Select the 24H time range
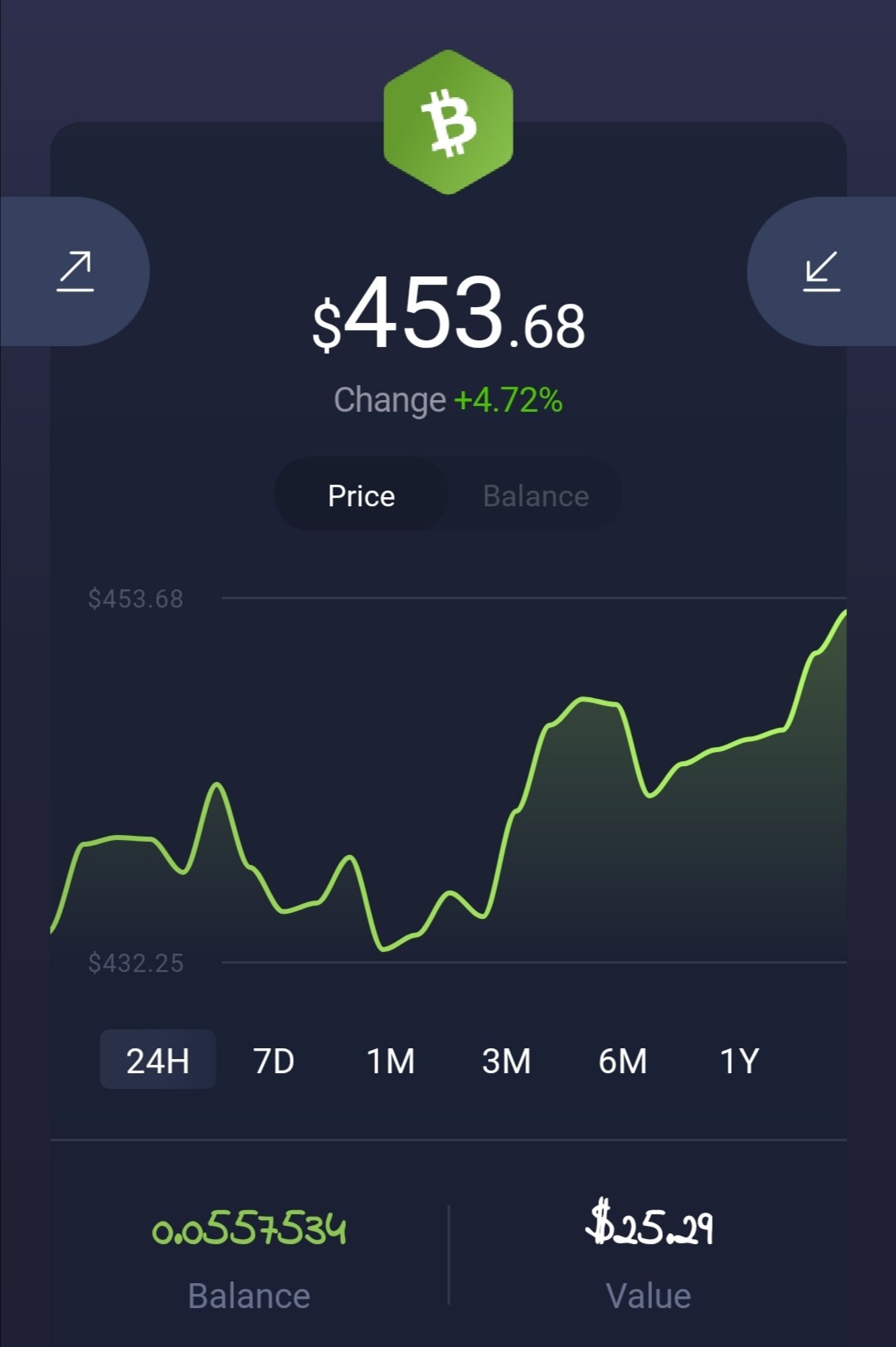Screen dimensions: 896x1347 pyautogui.click(x=158, y=1060)
